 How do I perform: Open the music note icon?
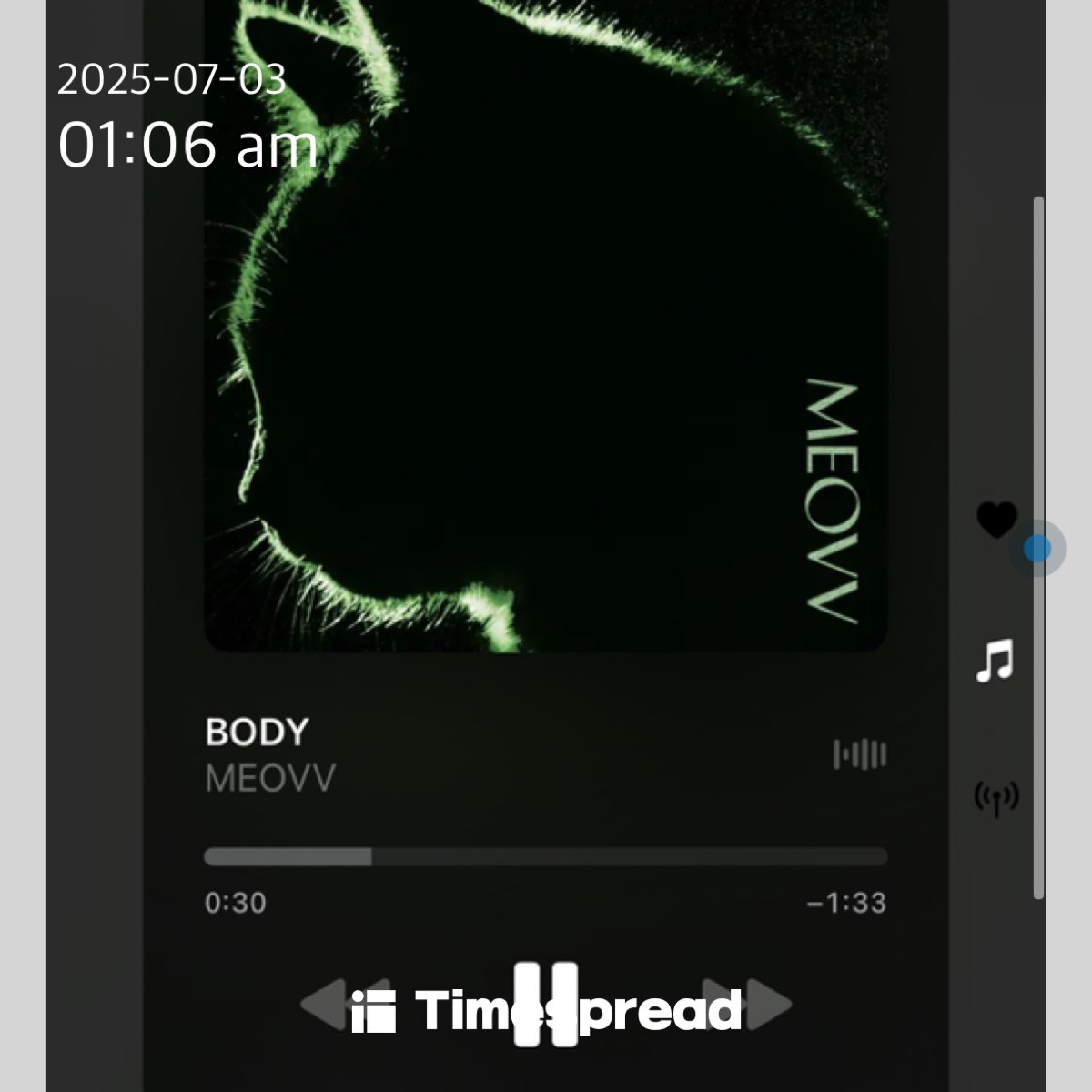995,661
